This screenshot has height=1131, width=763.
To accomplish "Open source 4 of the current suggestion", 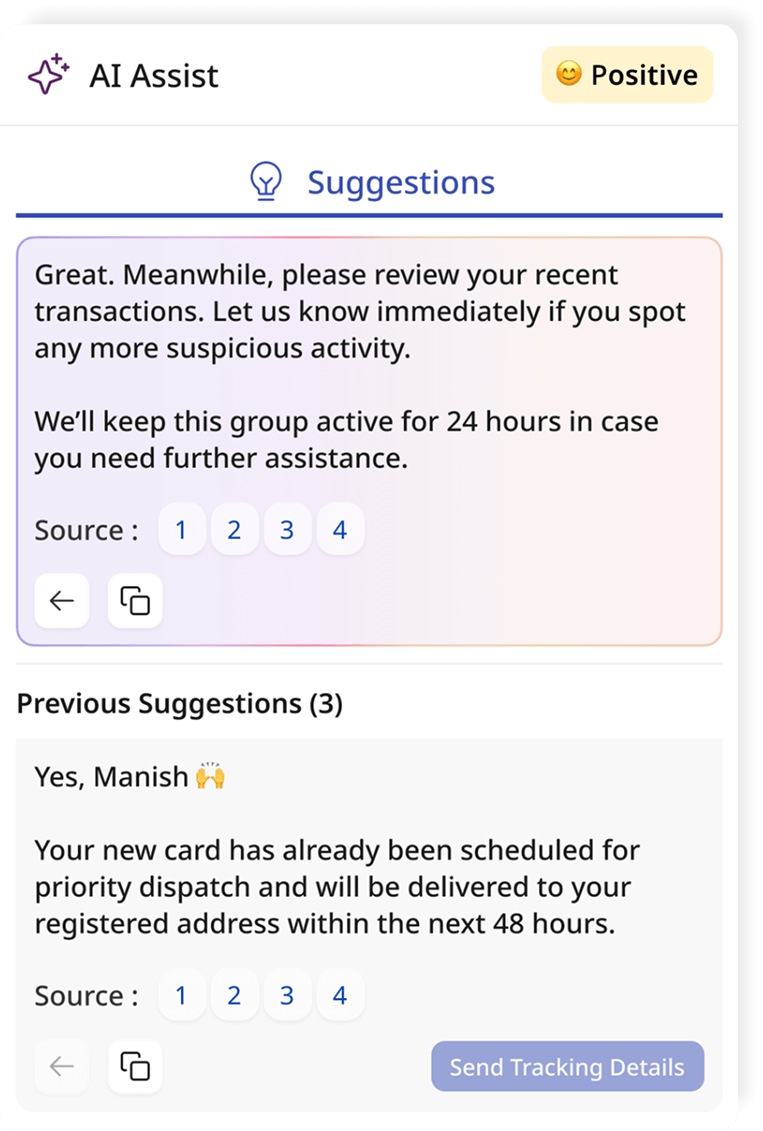I will coord(340,530).
